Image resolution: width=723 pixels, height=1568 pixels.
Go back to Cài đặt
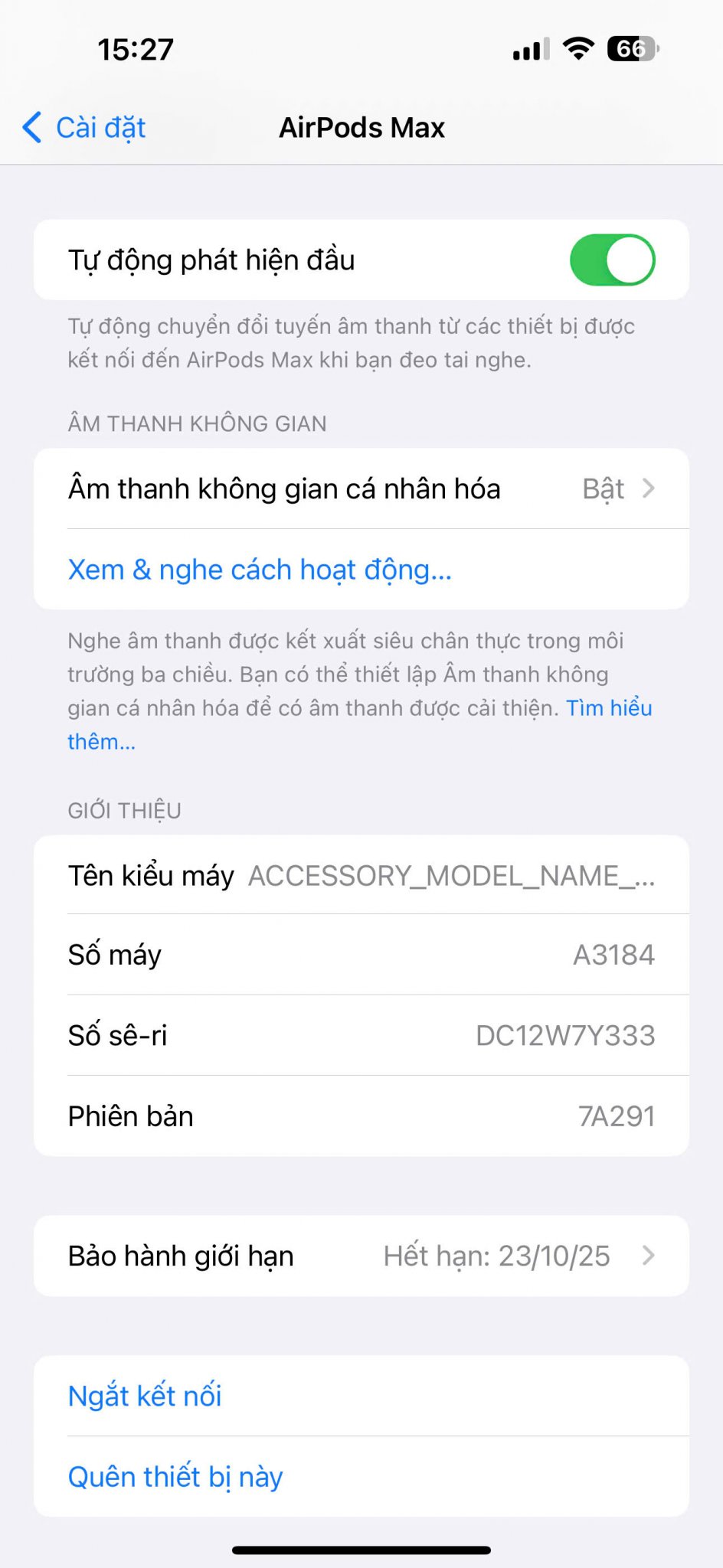[x=86, y=128]
